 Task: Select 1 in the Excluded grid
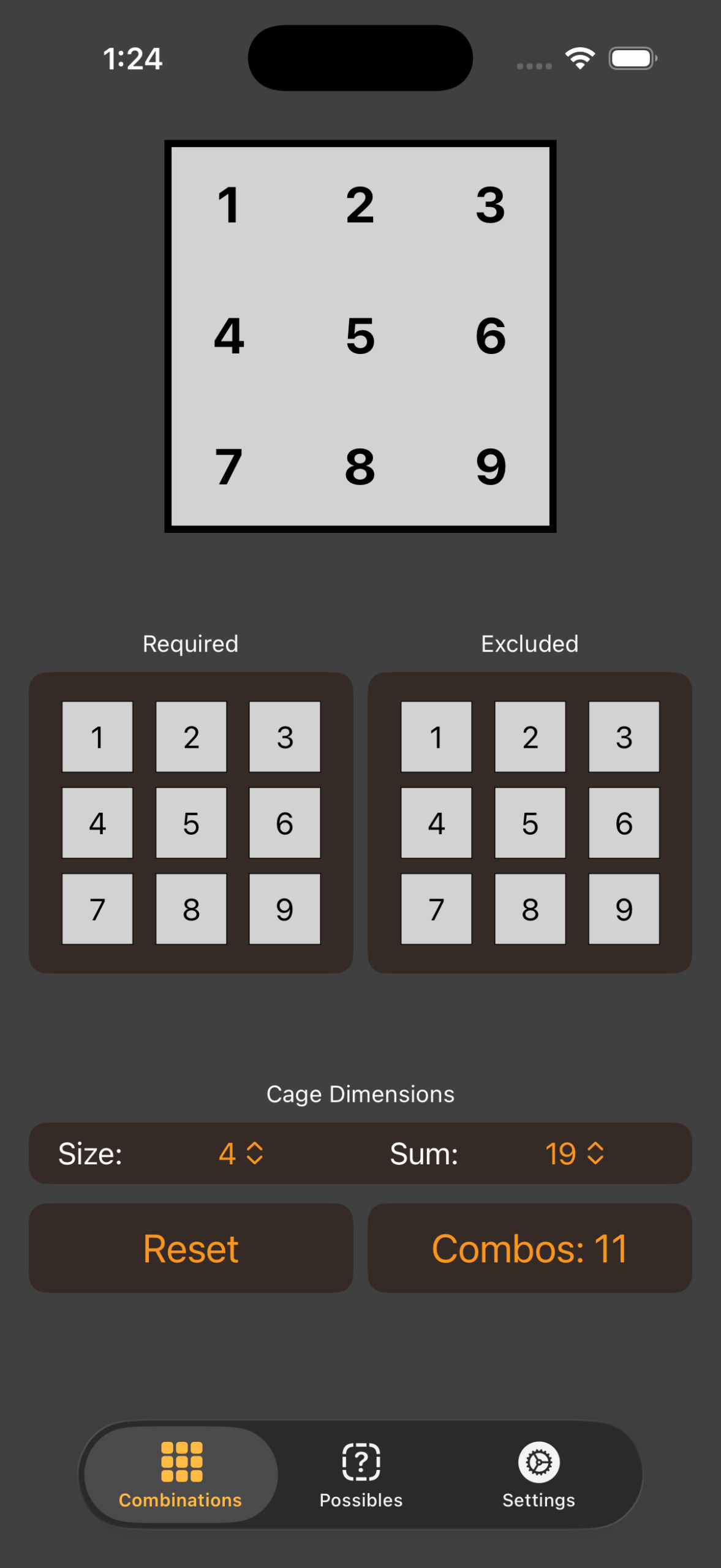tap(436, 737)
